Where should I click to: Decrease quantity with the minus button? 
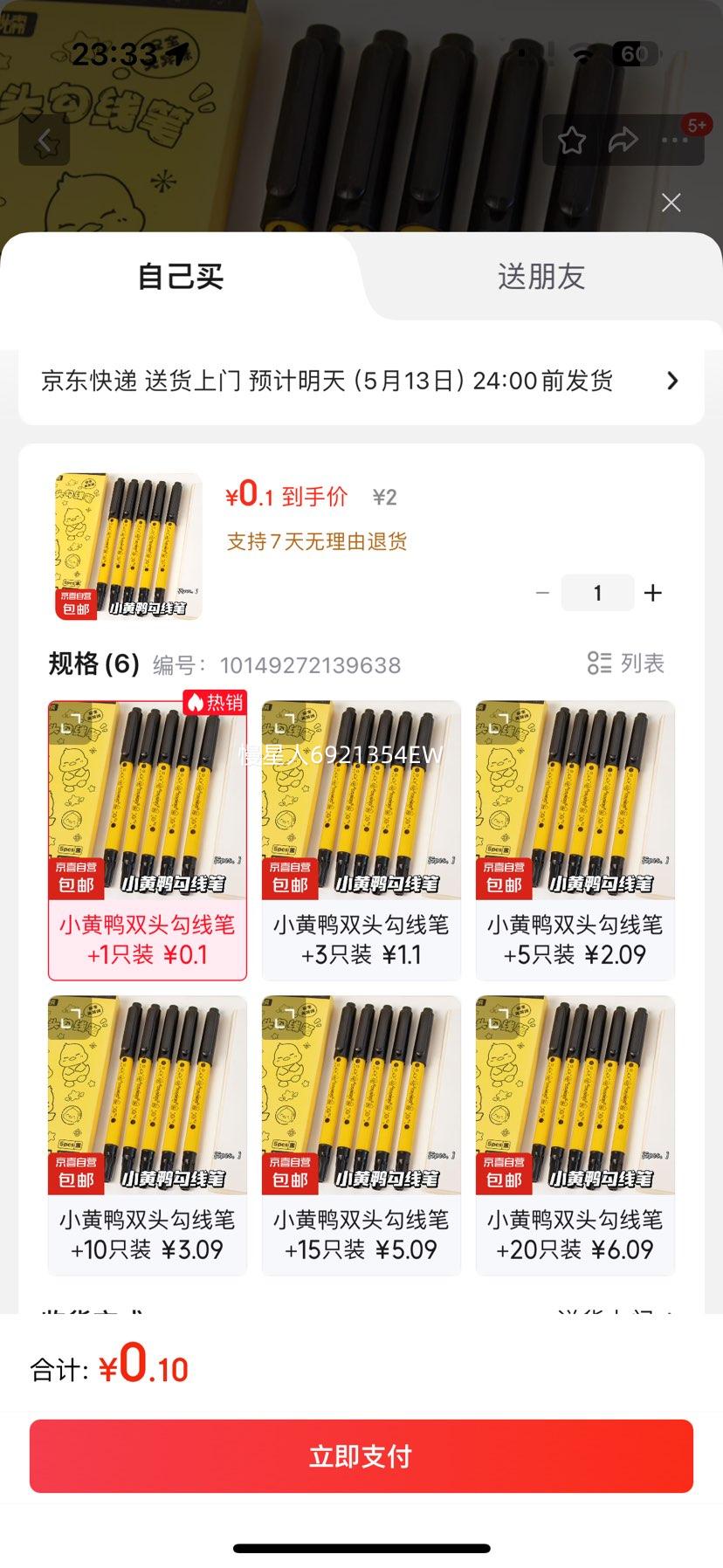pos(542,594)
